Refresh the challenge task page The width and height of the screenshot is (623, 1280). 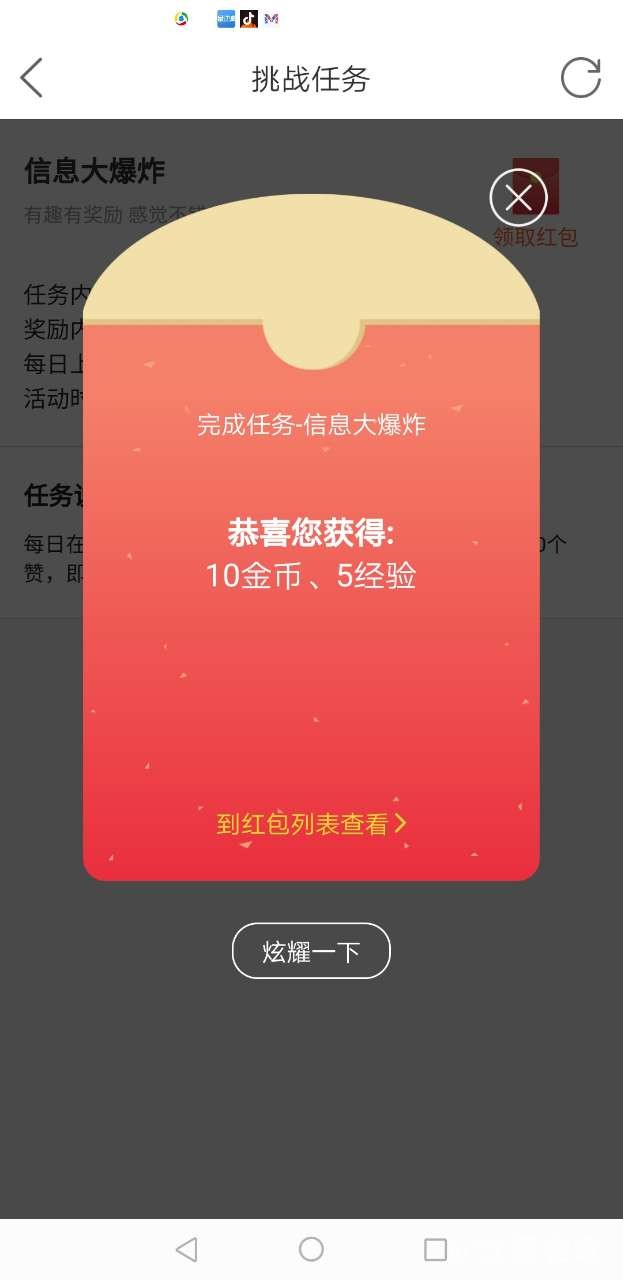pos(580,78)
